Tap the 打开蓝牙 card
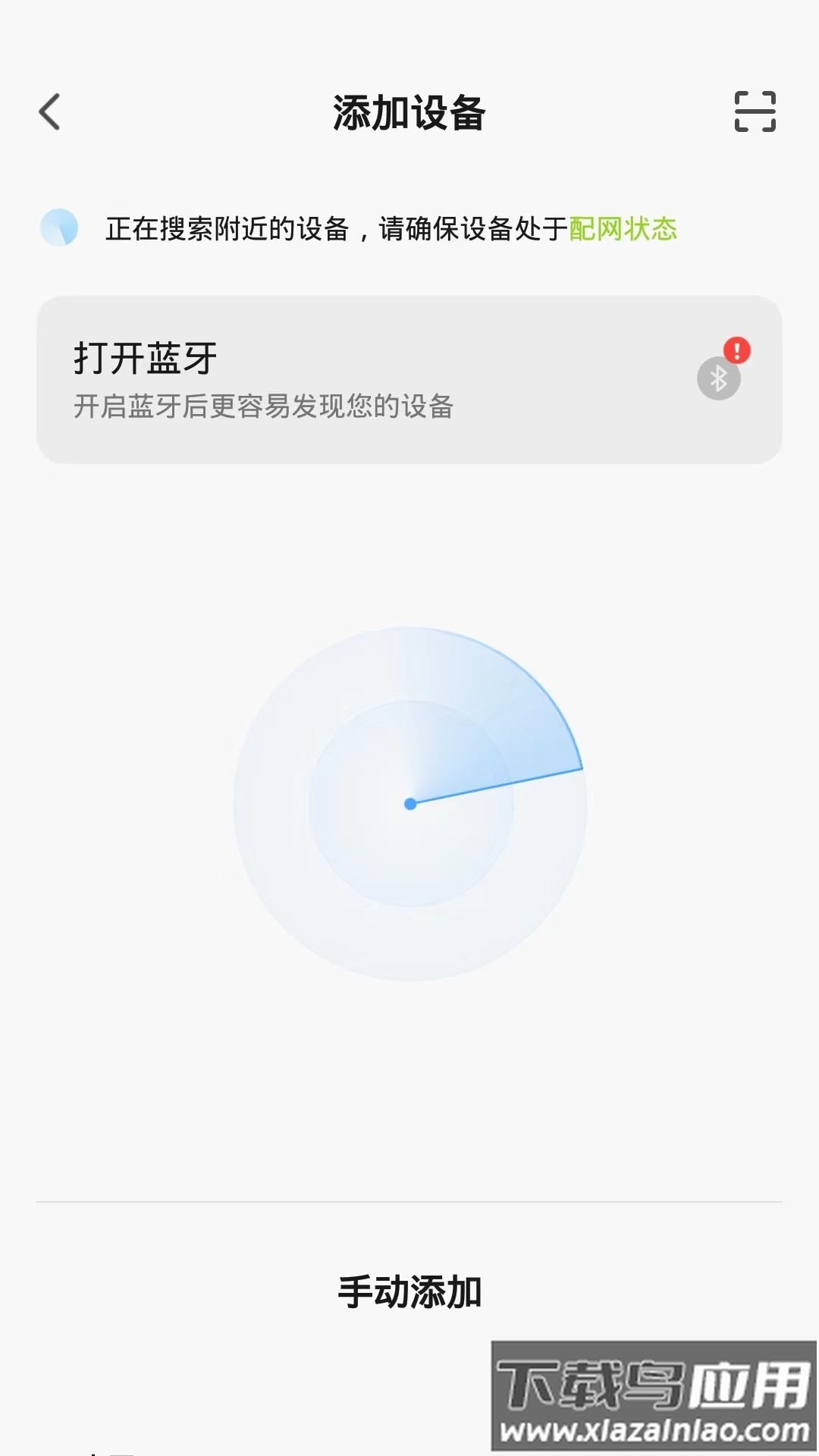This screenshot has width=819, height=1456. [409, 379]
